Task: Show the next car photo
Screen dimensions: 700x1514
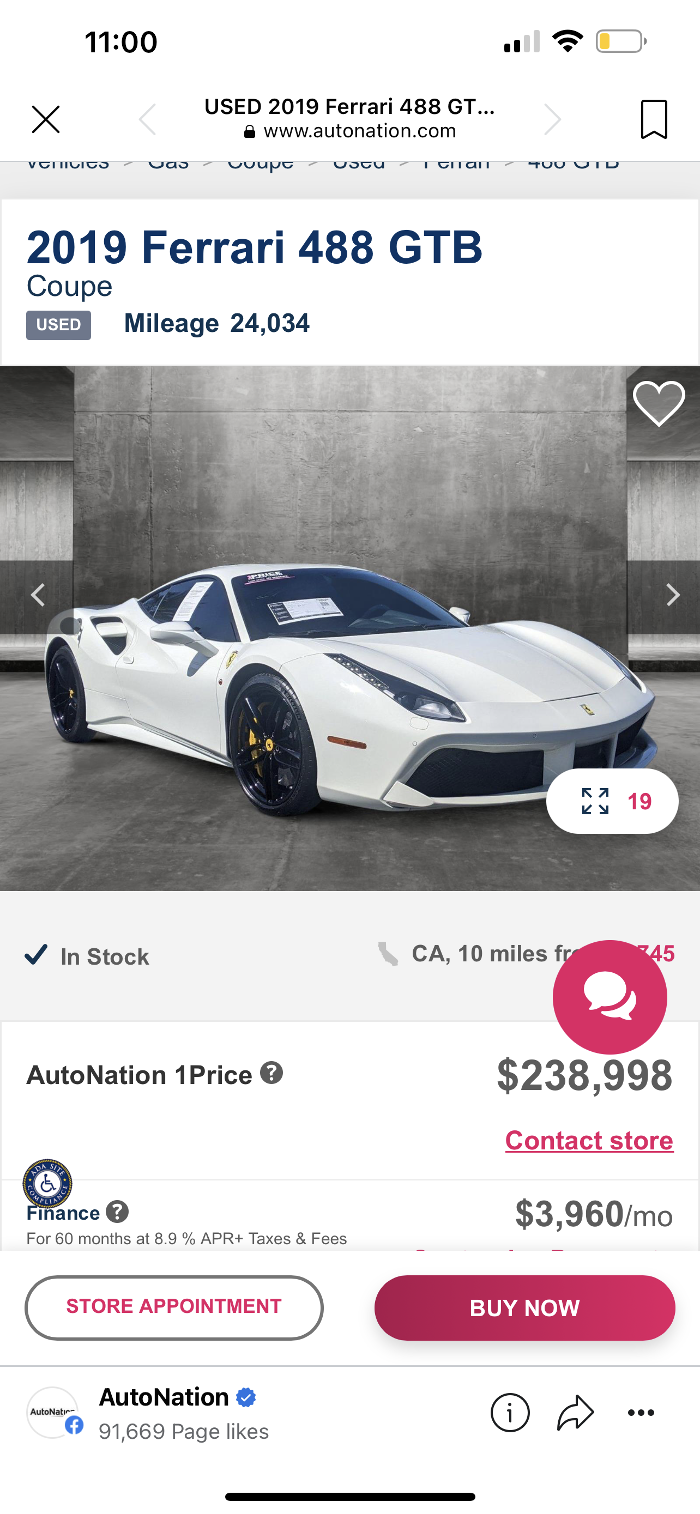Action: (x=673, y=596)
